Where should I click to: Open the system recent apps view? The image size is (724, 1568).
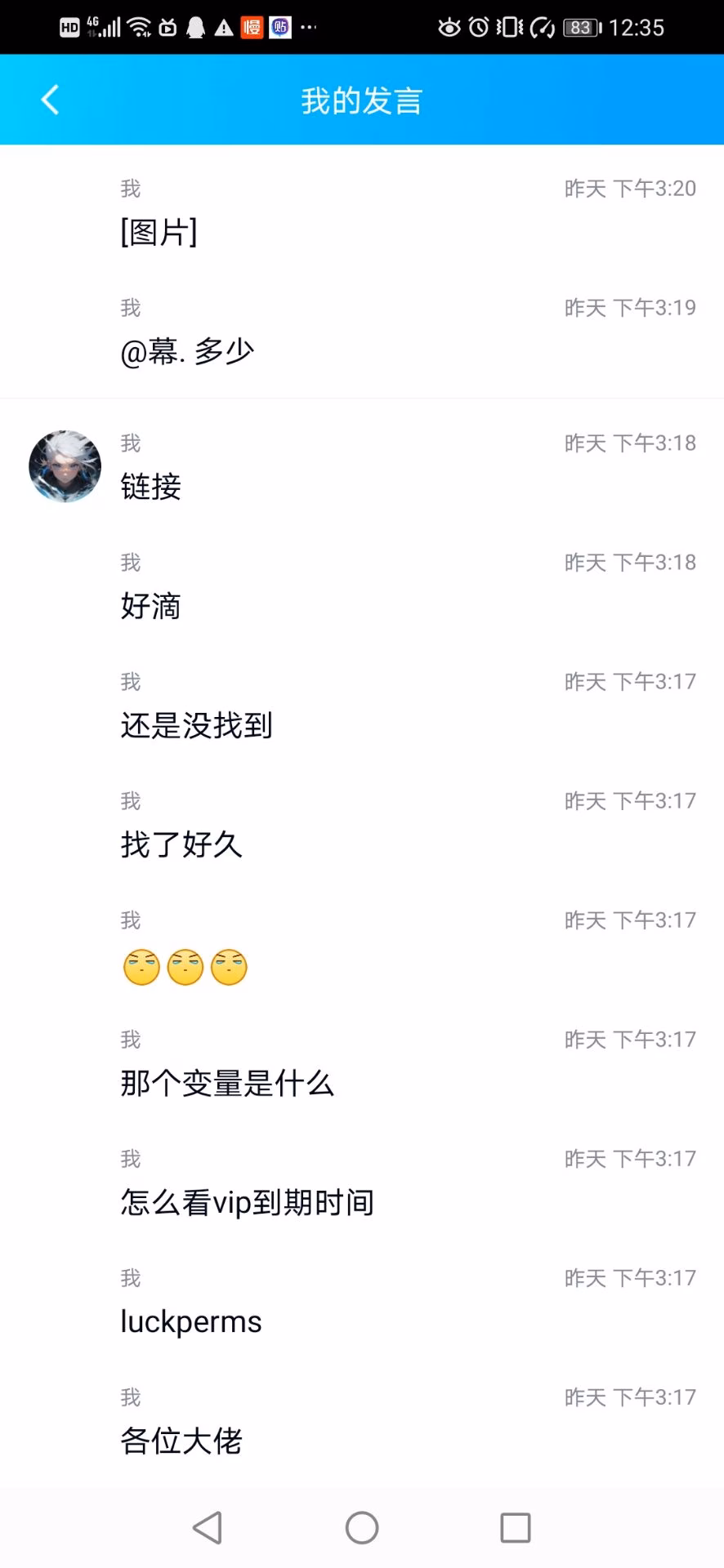(x=516, y=1527)
